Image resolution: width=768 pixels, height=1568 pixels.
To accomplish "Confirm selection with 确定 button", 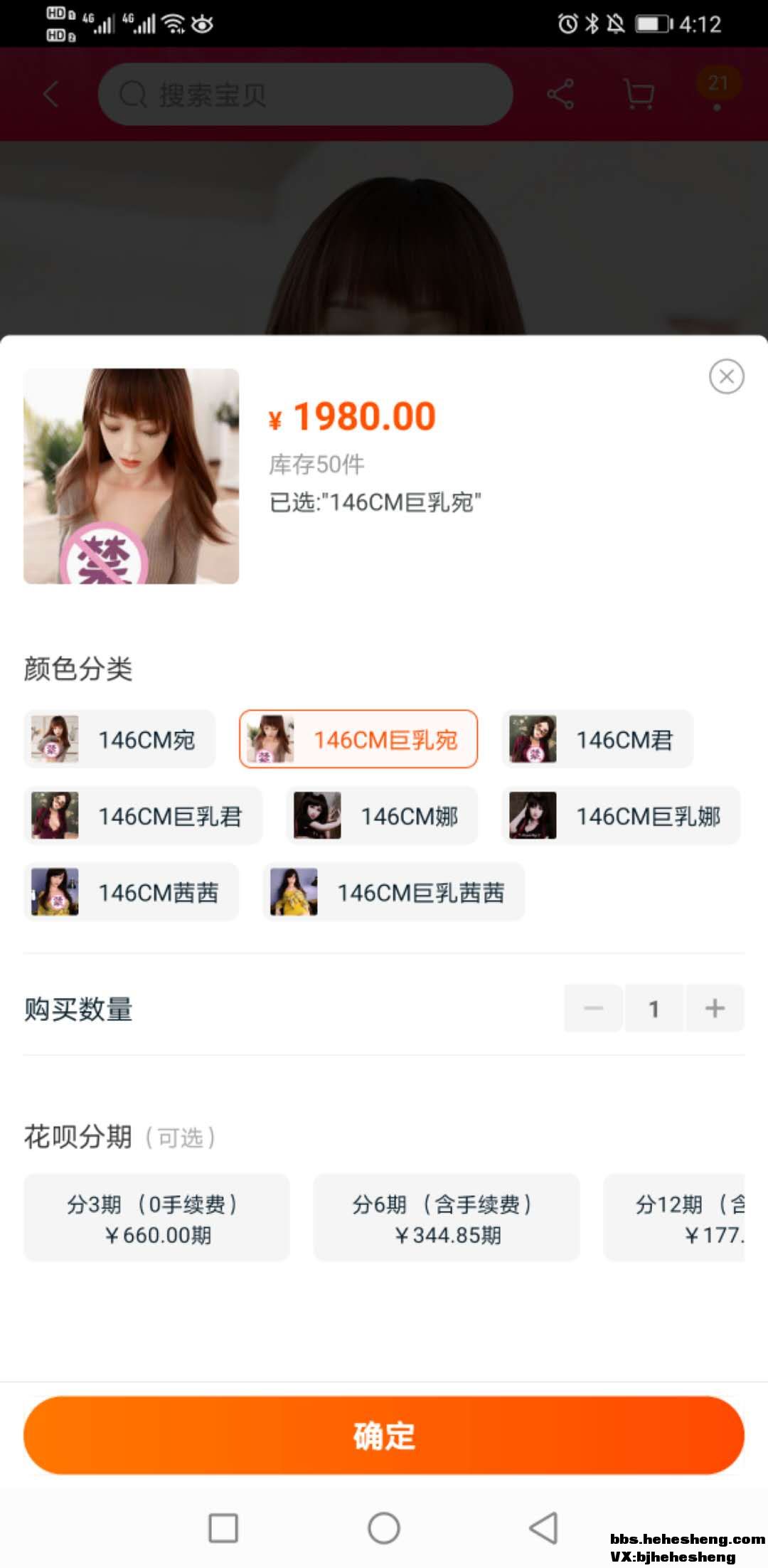I will [384, 1435].
